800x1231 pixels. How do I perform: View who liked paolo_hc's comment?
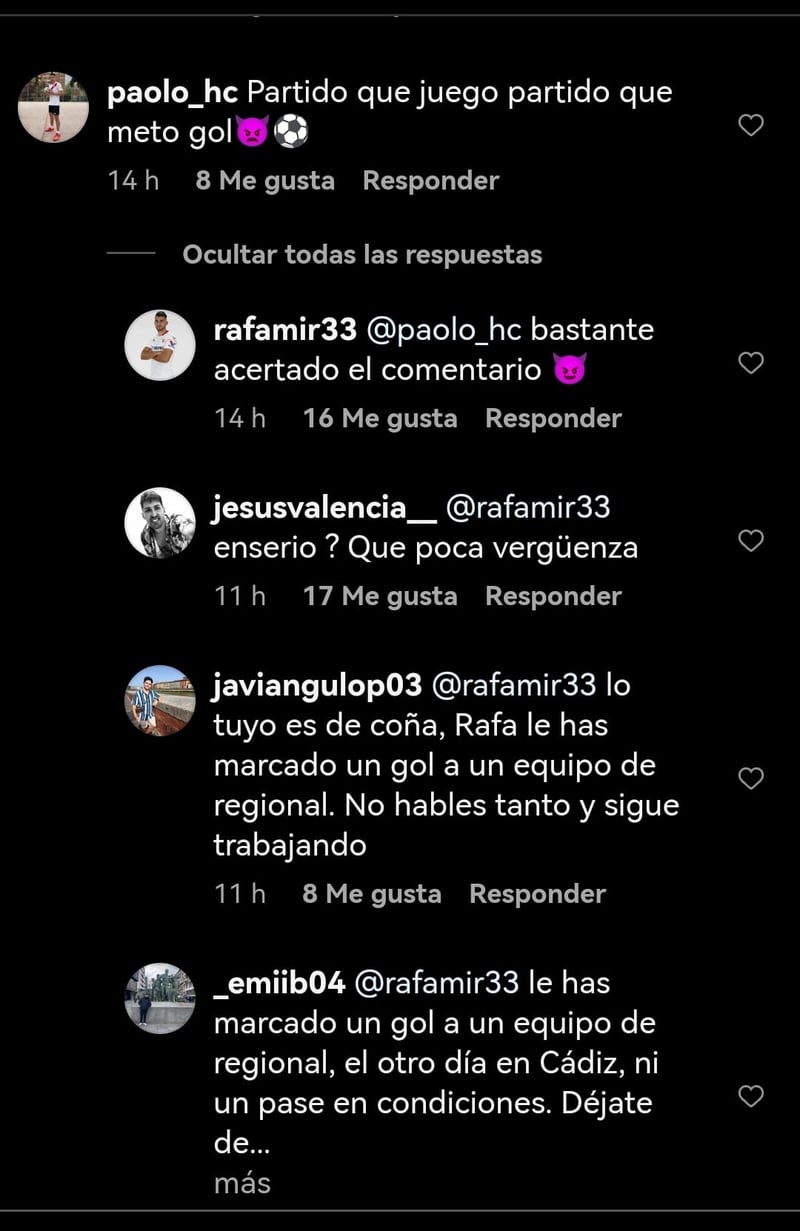[x=265, y=181]
